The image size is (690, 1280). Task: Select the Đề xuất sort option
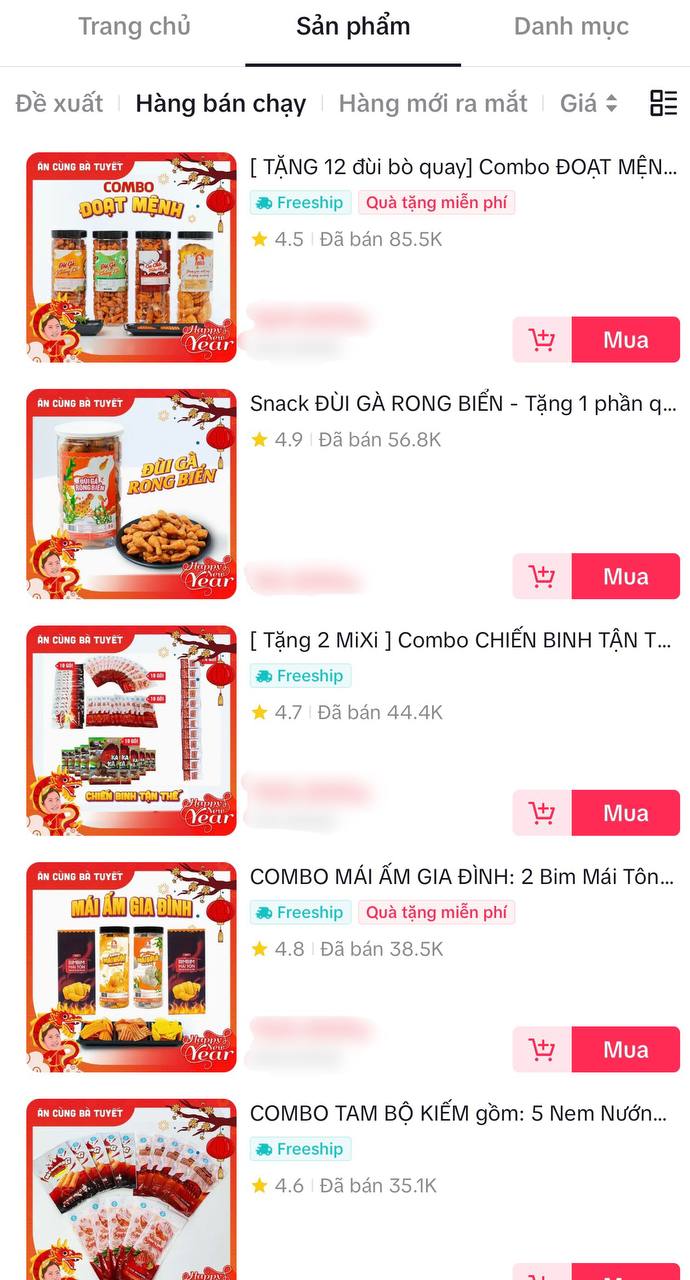59,103
